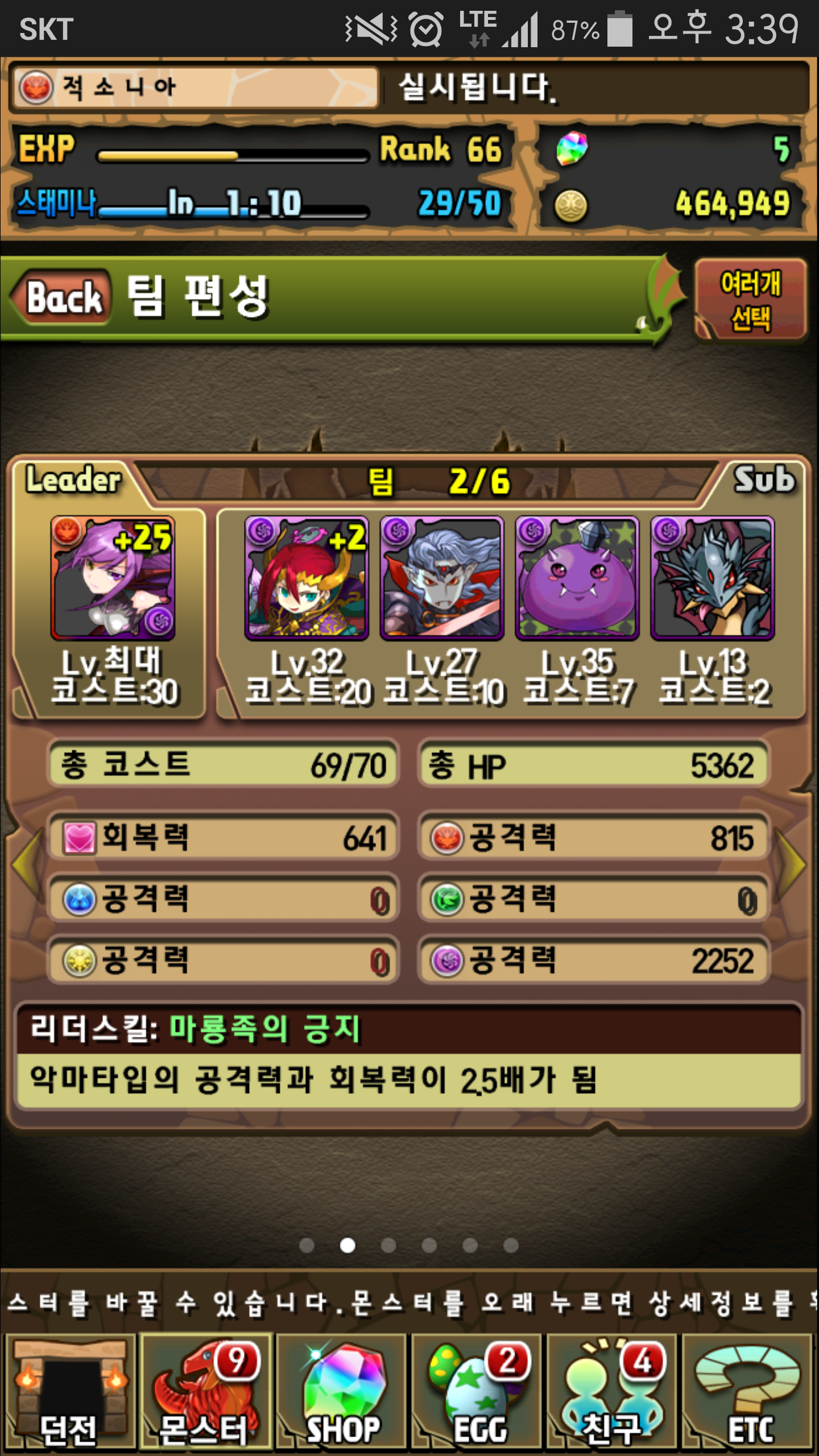The height and width of the screenshot is (1456, 819).
Task: Select the Lv.27 vampire sub monster
Action: point(442,578)
